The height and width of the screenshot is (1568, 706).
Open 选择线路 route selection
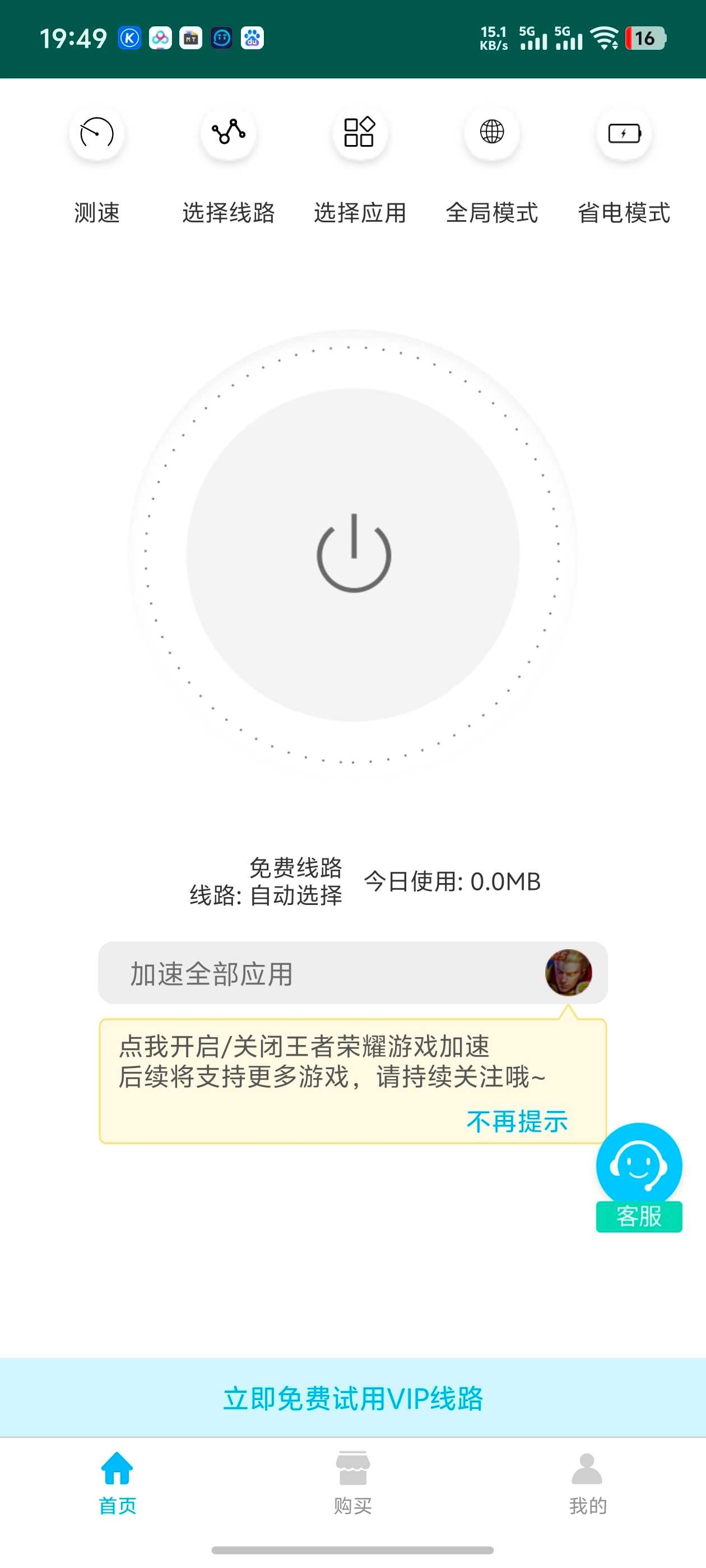(x=229, y=133)
